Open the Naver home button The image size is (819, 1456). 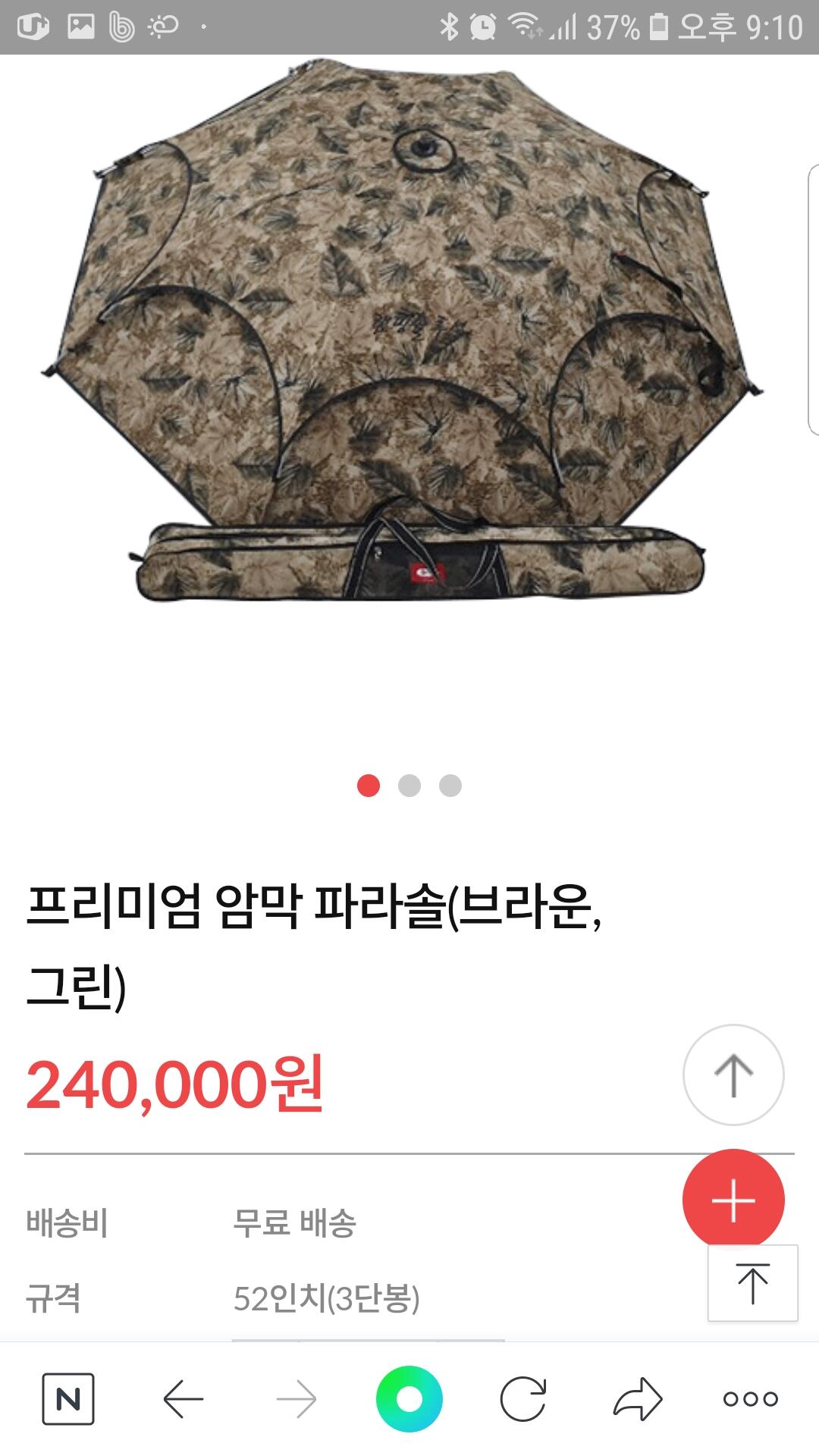[x=67, y=1398]
